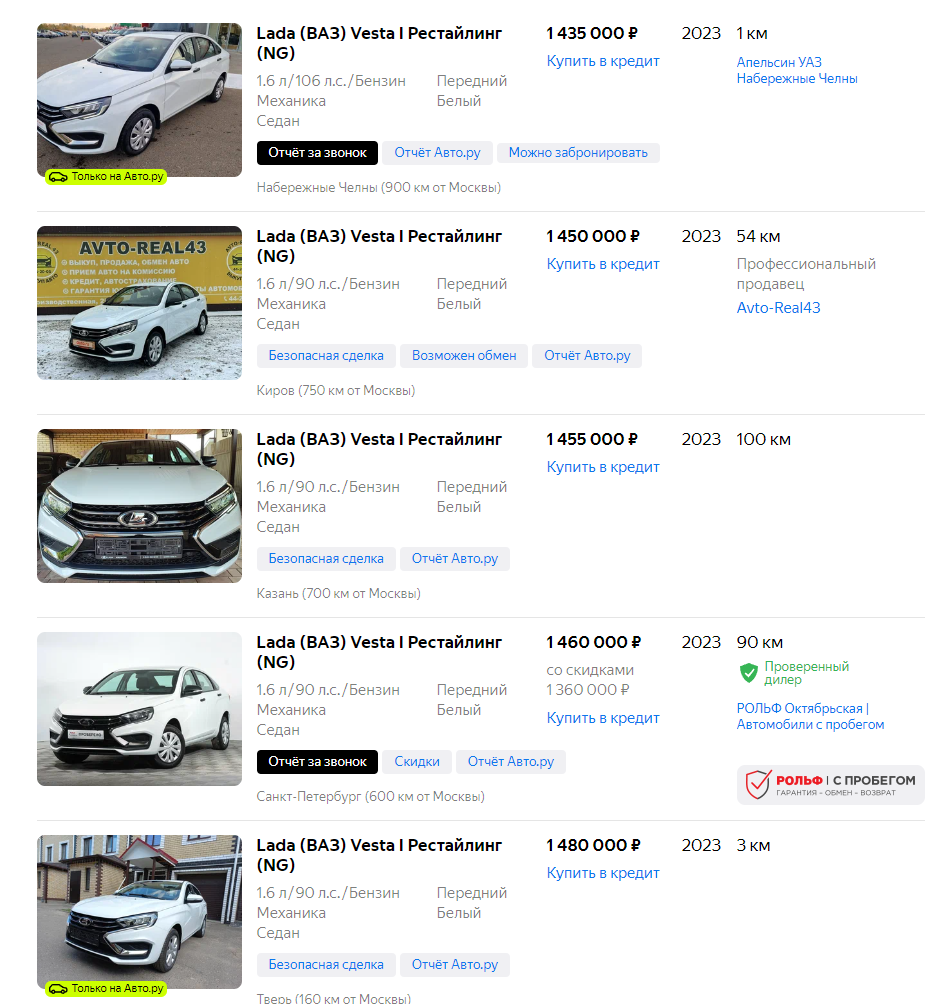
Task: Tap 'Возможен обмен' chip
Action: [x=464, y=356]
